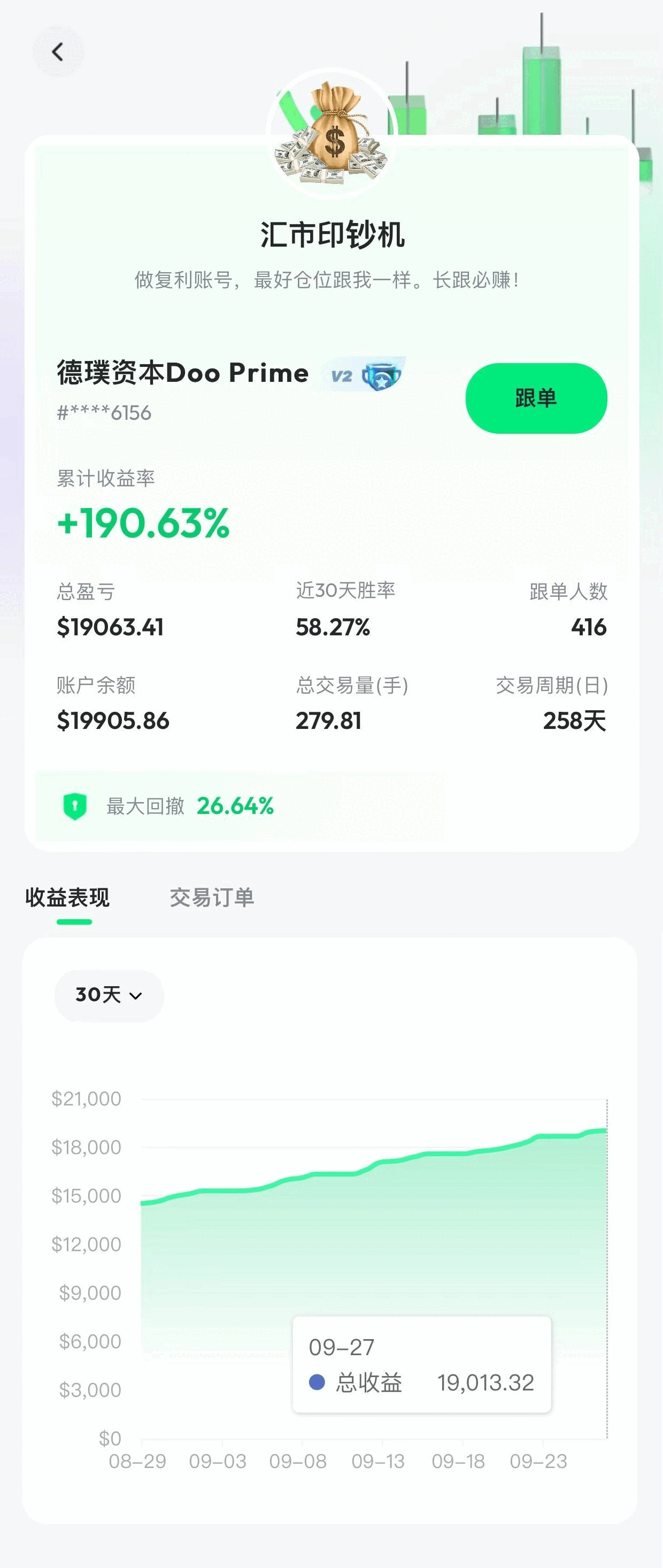Switch to the 交易订单 tab
This screenshot has height=1568, width=663.
211,897
